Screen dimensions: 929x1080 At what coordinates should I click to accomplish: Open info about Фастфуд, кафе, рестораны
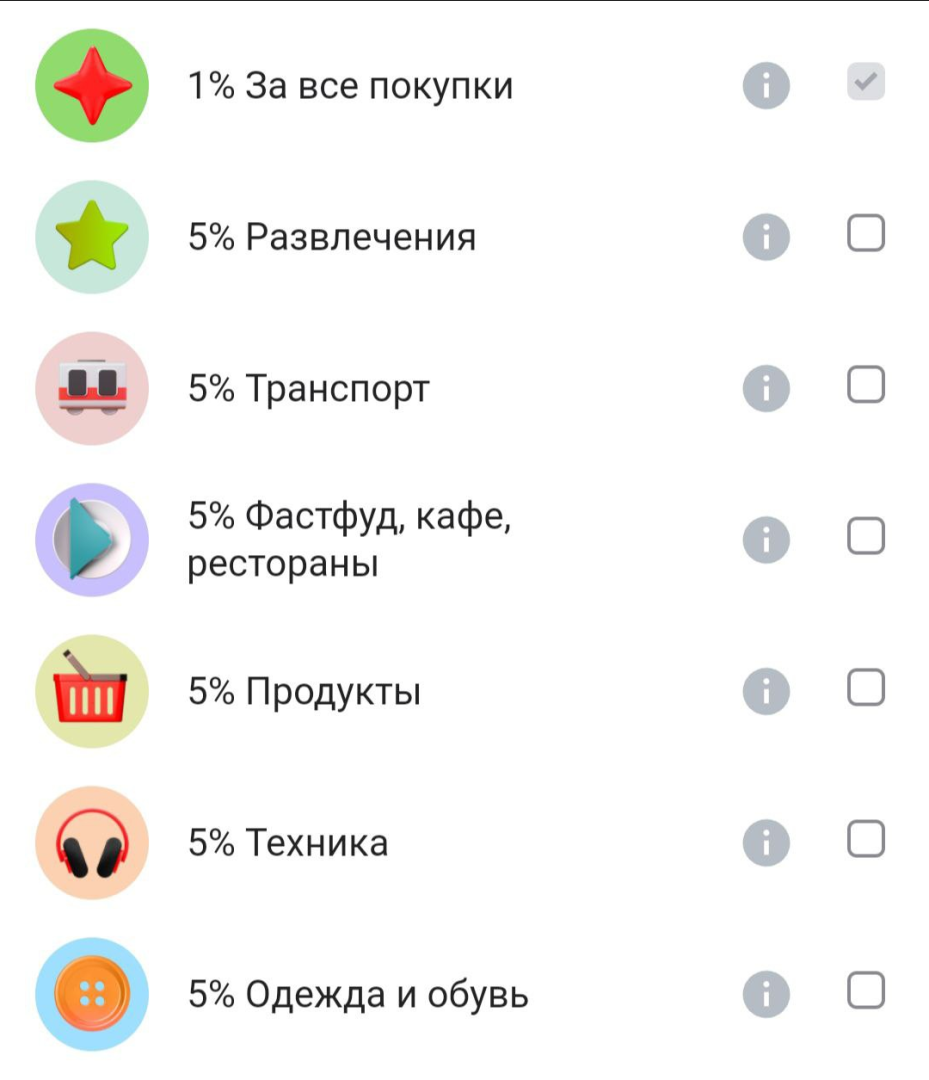(x=766, y=538)
